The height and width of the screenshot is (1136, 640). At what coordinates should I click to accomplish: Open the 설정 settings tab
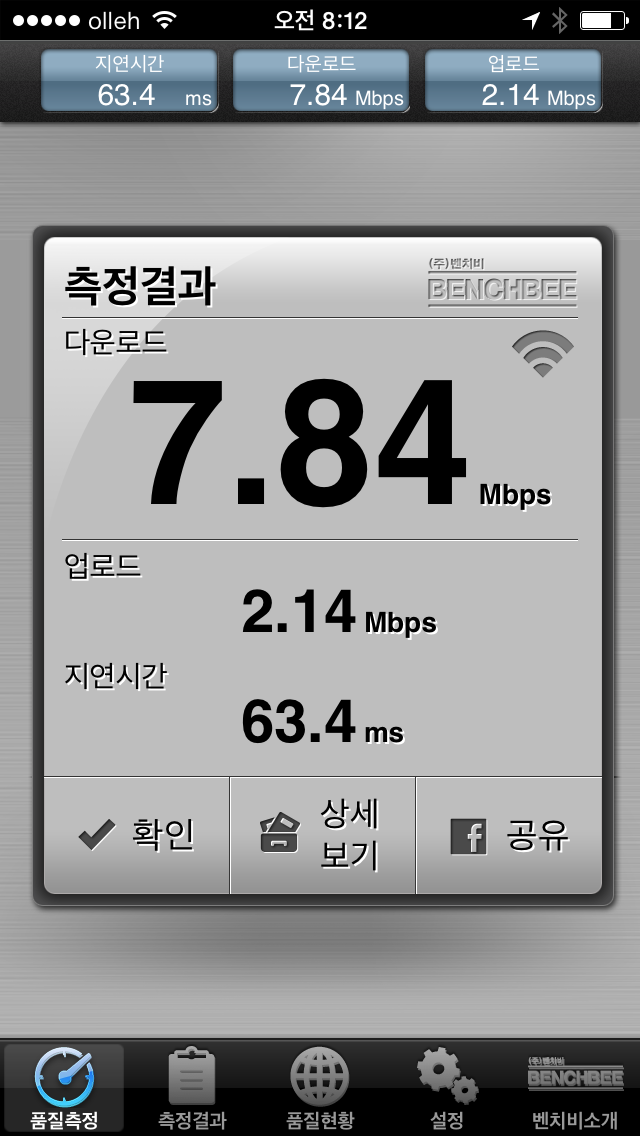click(447, 1089)
